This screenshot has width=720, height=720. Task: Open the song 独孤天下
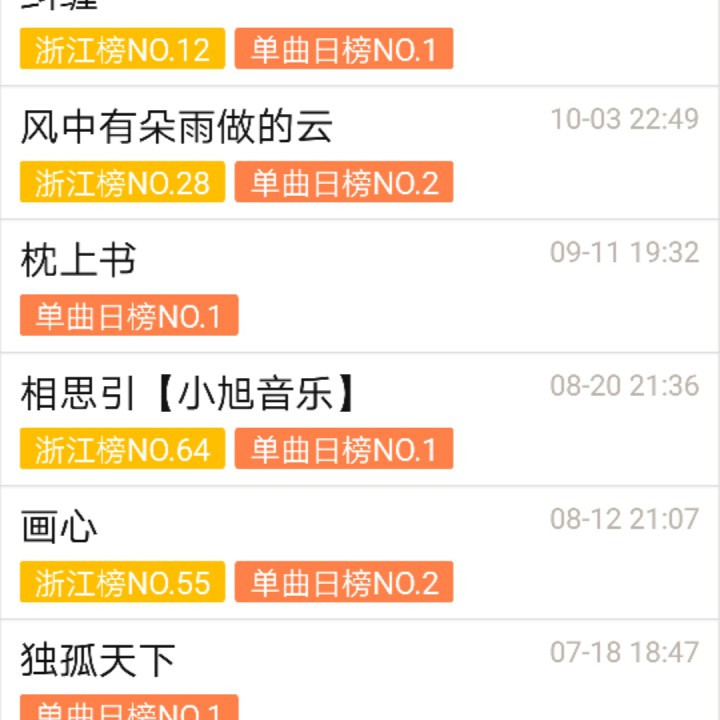tap(98, 660)
